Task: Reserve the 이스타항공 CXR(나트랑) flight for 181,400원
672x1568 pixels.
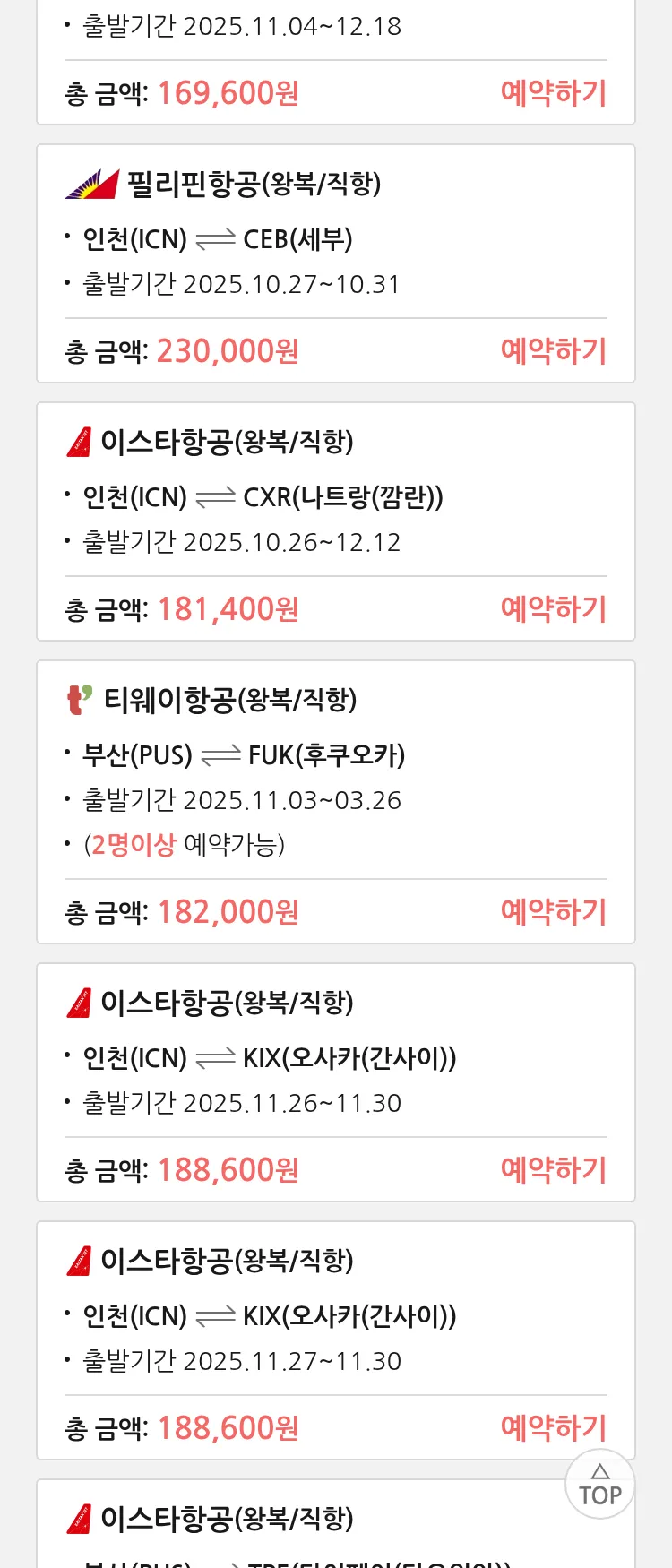Action: [553, 609]
